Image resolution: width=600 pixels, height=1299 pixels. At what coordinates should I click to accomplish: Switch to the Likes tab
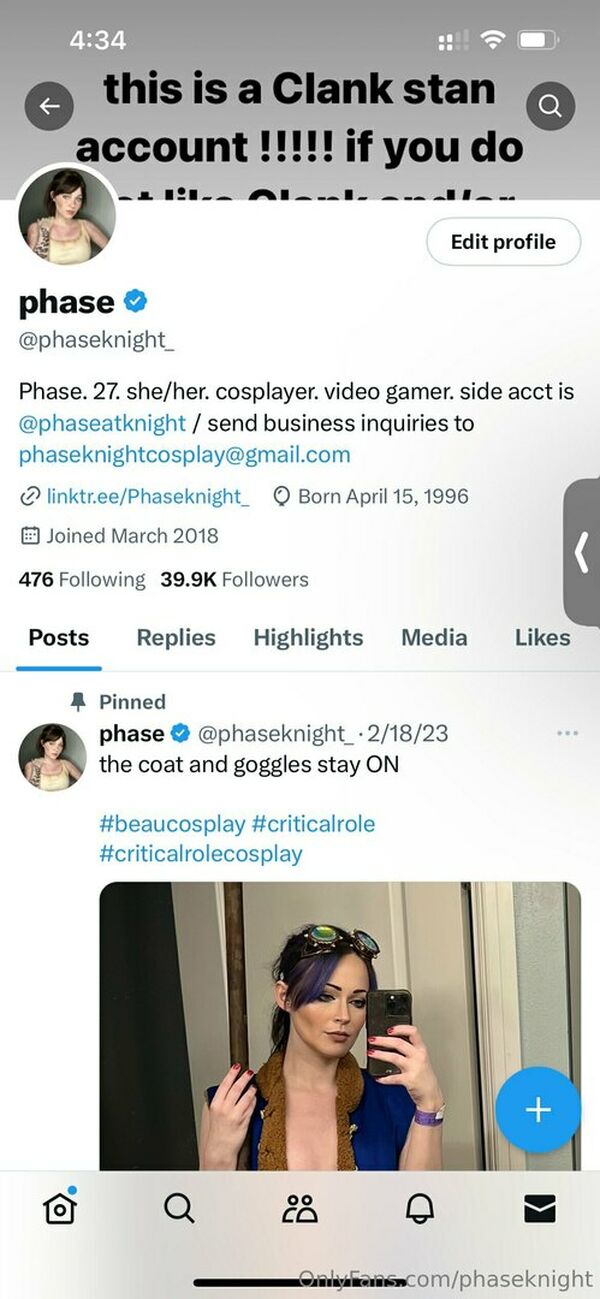click(x=543, y=637)
